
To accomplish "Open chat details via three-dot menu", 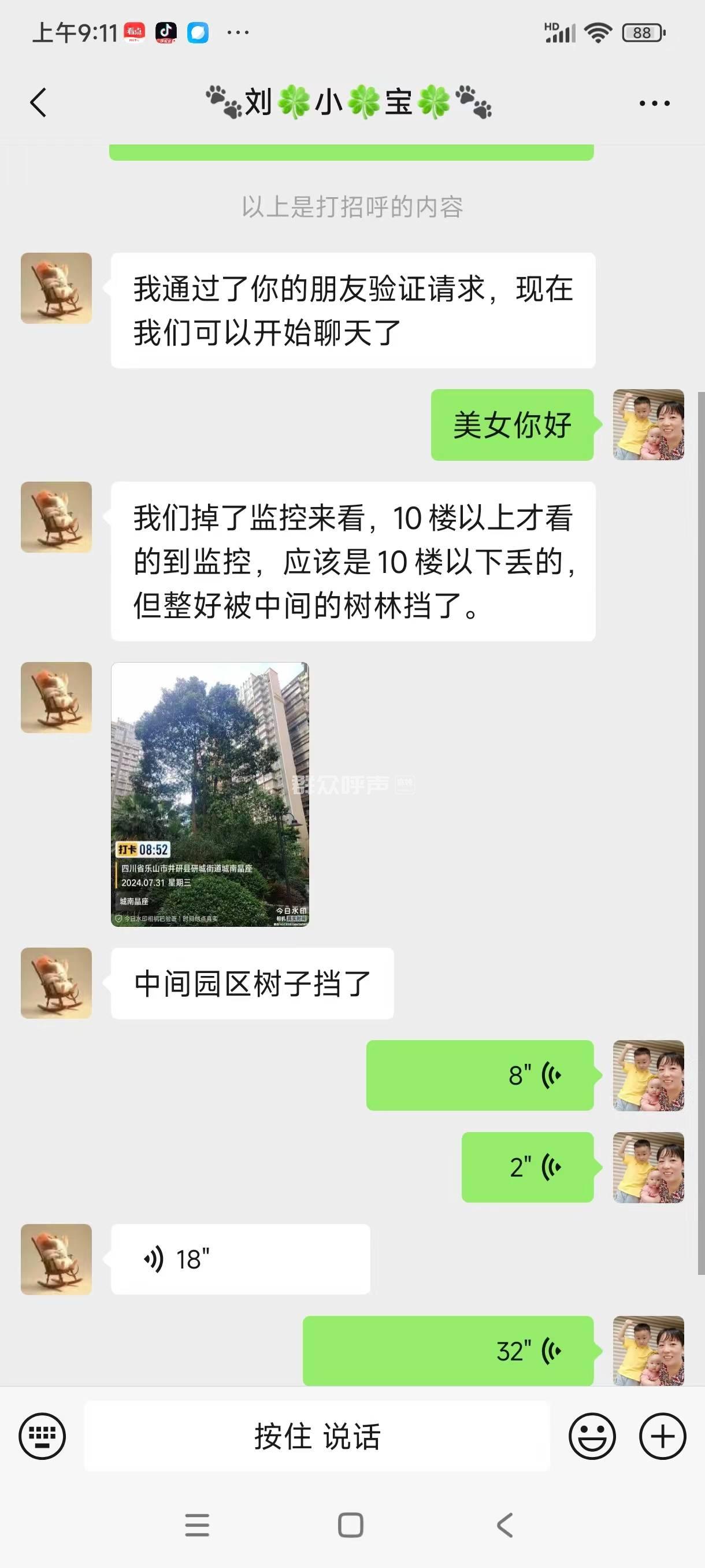I will pos(654,103).
